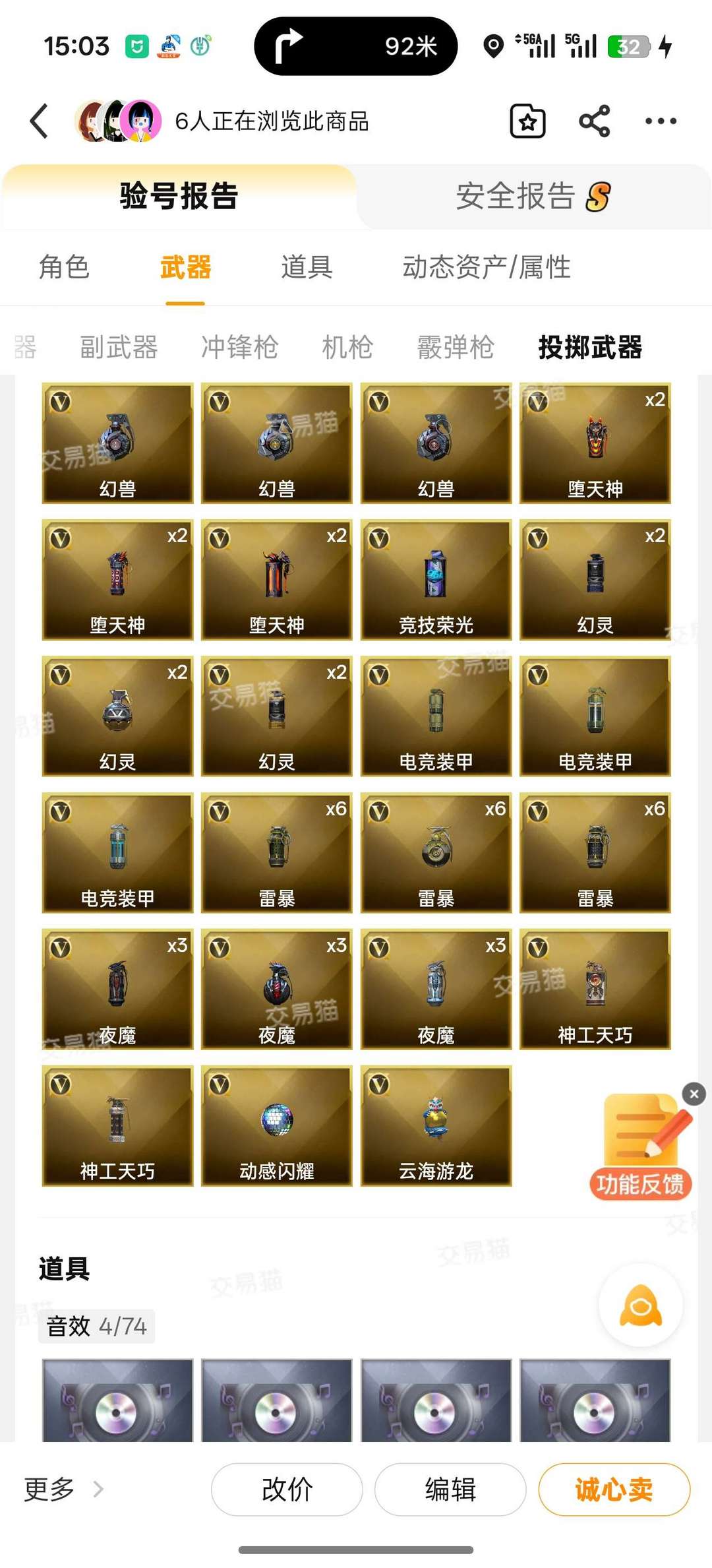
Task: Dismiss the 功能反馈 floating widget
Action: coord(694,1094)
